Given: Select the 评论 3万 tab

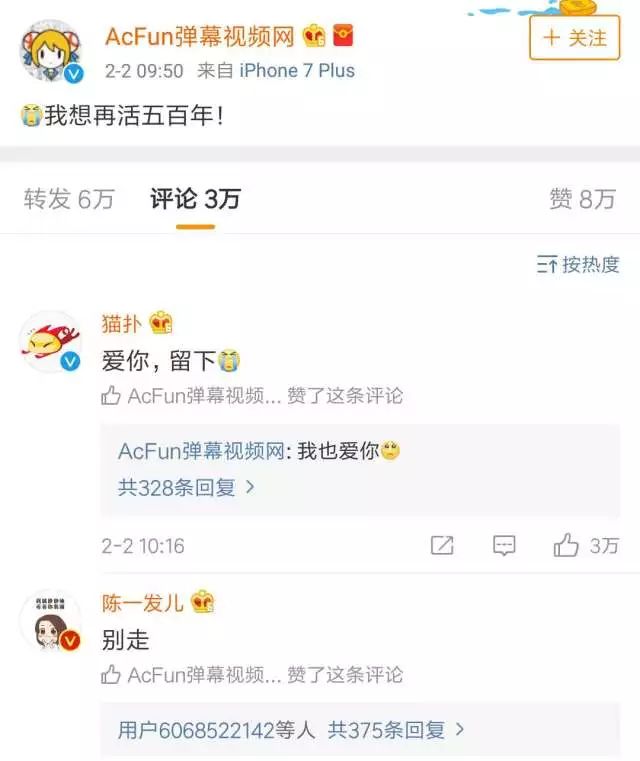Looking at the screenshot, I should (x=195, y=199).
